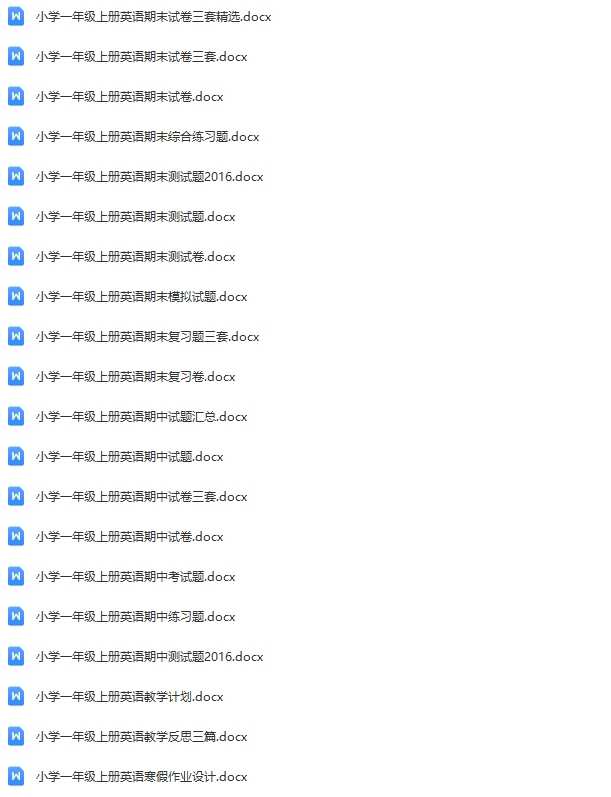Select the file 小学一年级上册英语期末试卷.docx

129,97
